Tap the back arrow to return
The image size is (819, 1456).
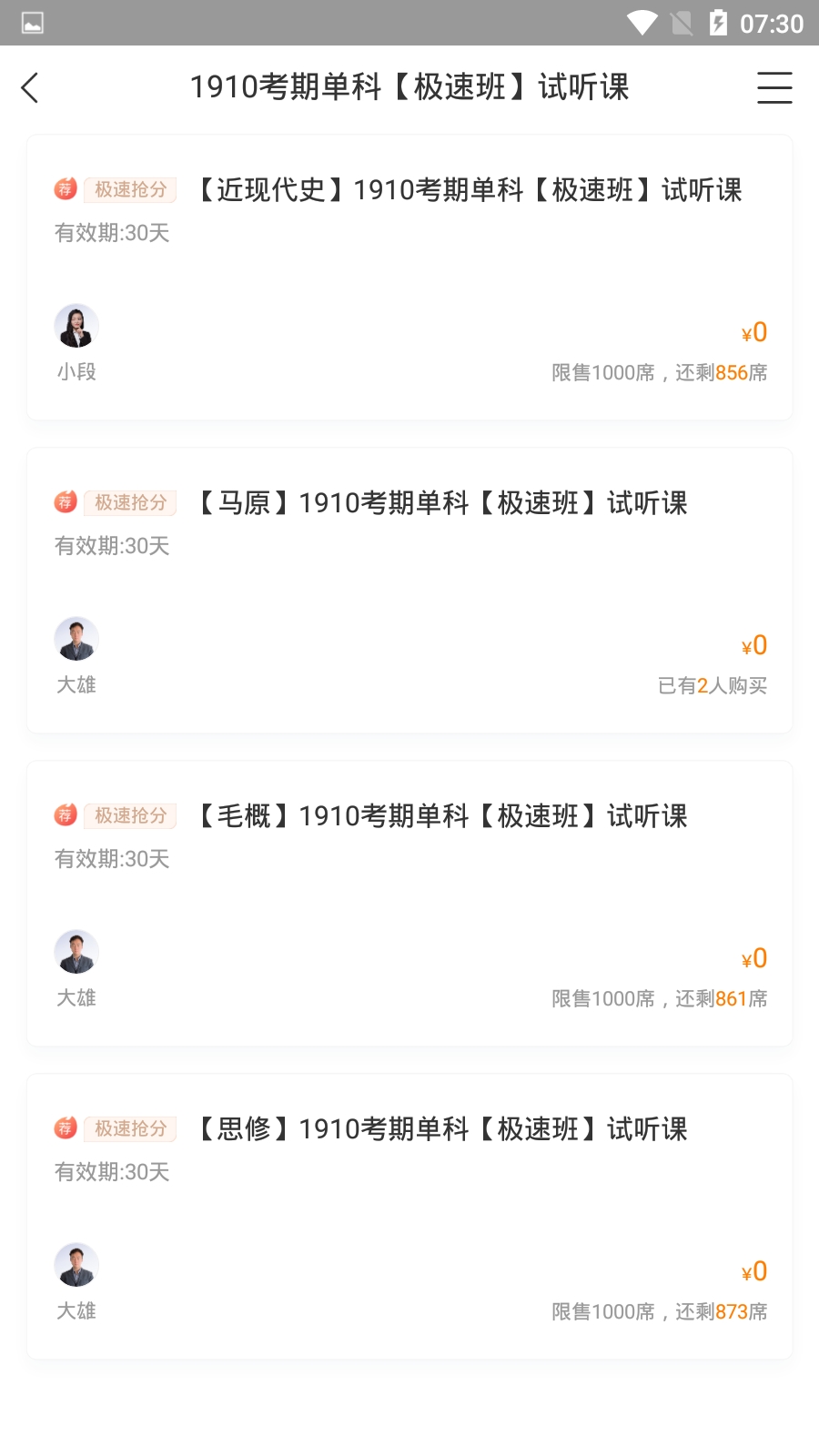30,88
